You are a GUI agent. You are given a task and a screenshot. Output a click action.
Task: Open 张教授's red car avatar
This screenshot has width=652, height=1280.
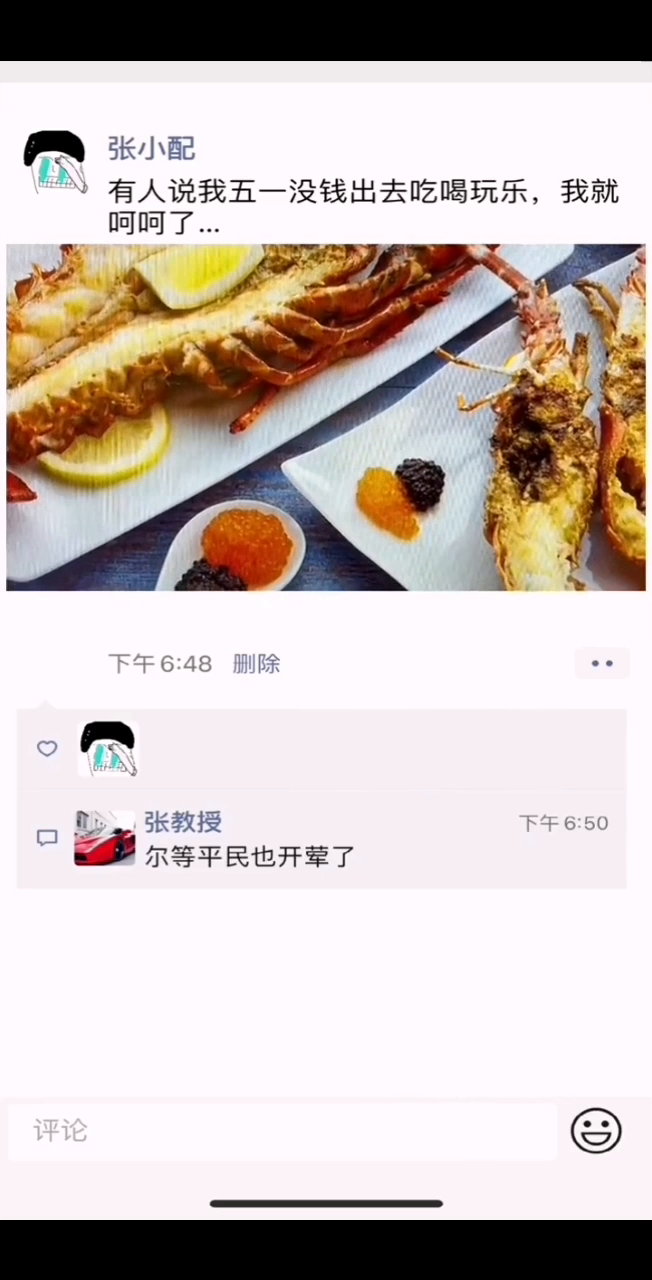(104, 838)
